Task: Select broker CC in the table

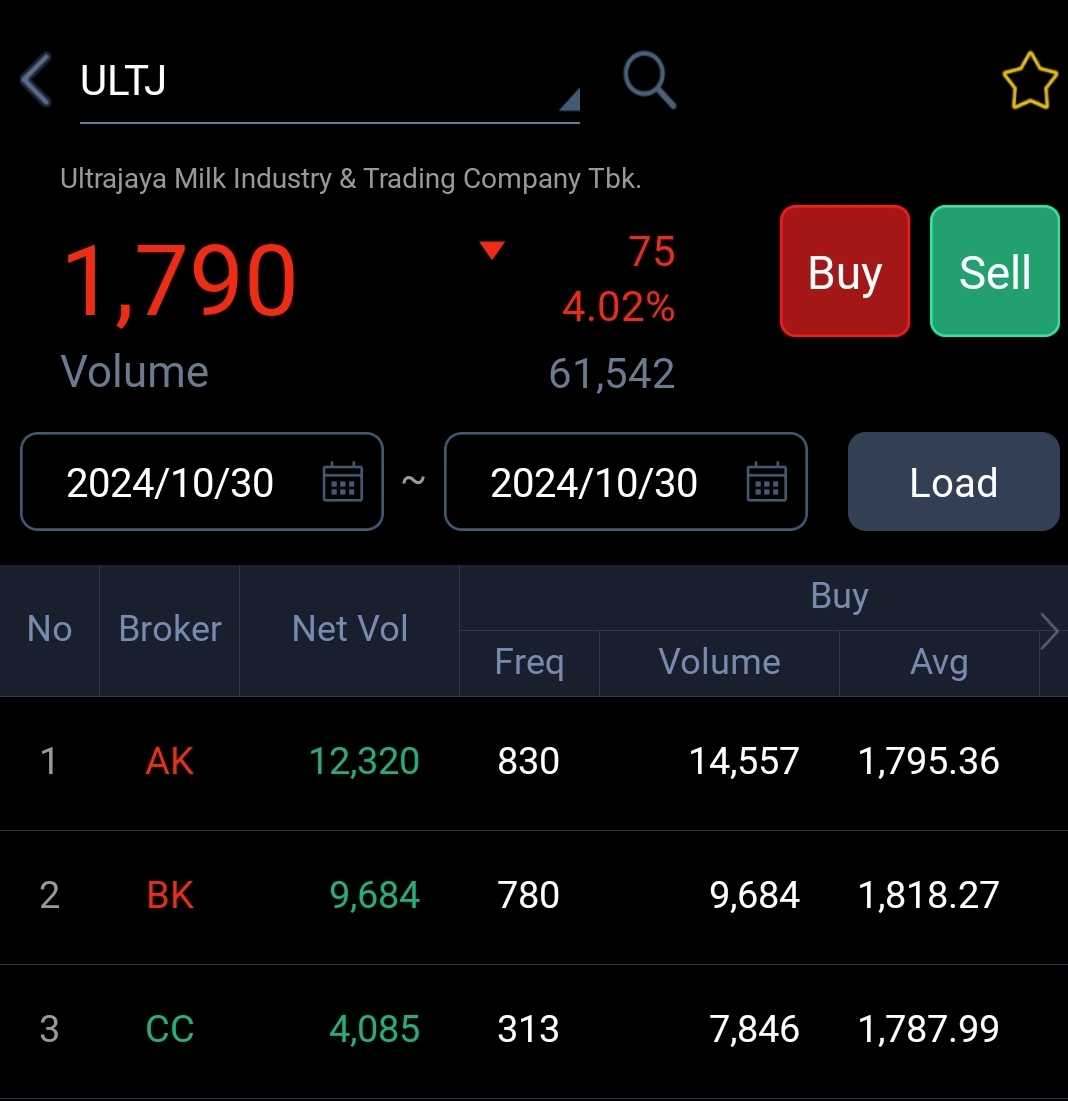Action: pyautogui.click(x=169, y=1028)
